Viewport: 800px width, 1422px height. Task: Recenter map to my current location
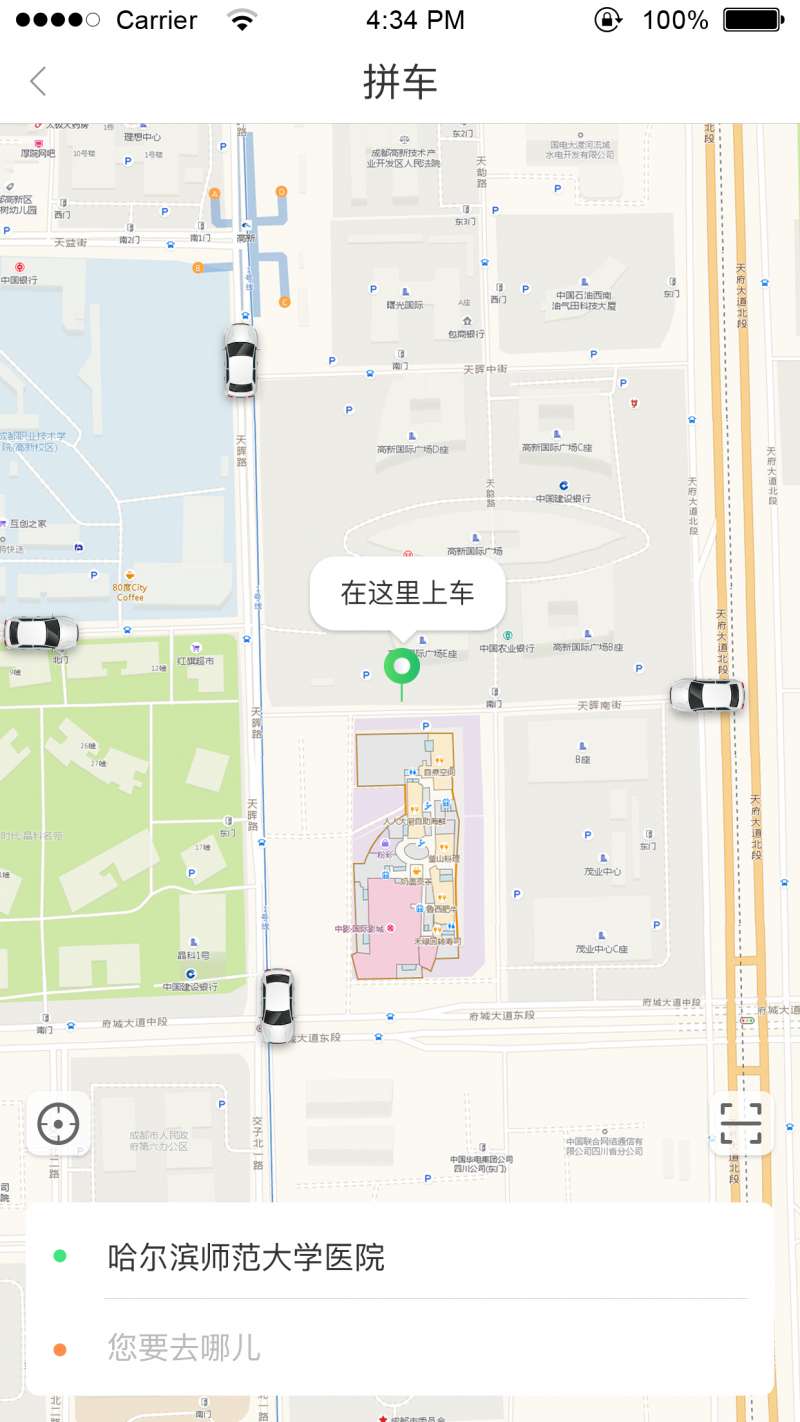click(58, 1124)
